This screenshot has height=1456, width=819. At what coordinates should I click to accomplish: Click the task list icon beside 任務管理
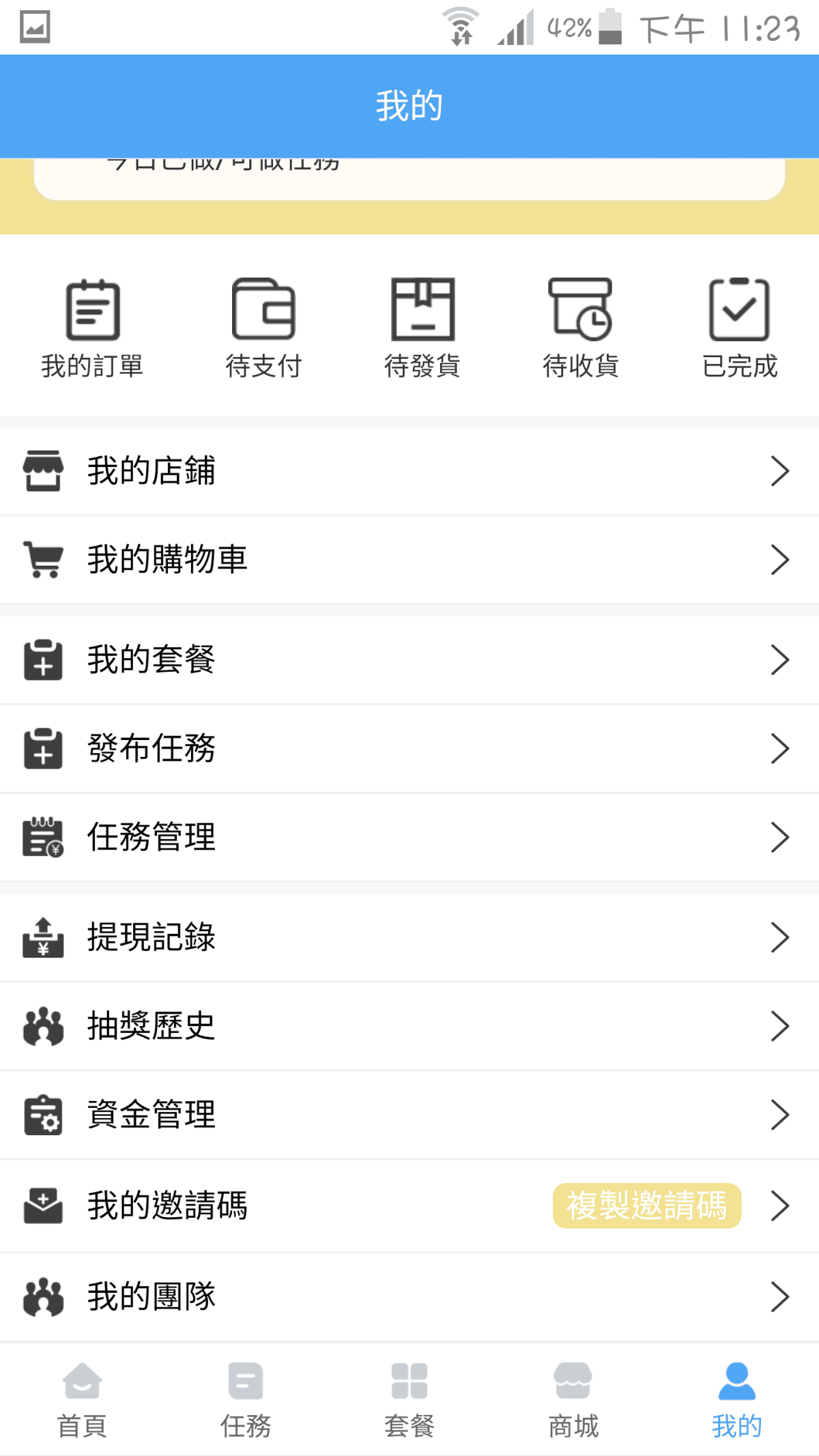(x=43, y=838)
